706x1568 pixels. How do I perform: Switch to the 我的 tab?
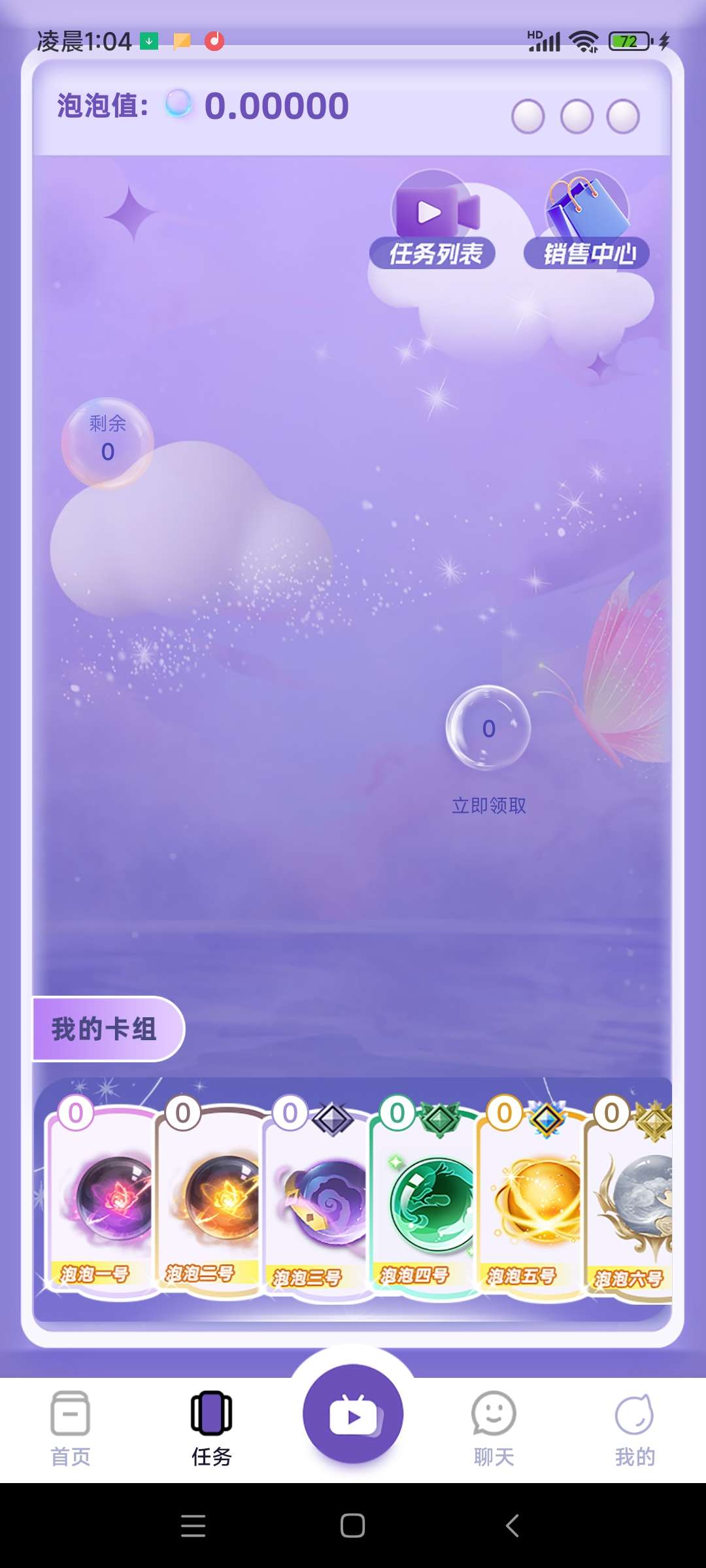(634, 1428)
